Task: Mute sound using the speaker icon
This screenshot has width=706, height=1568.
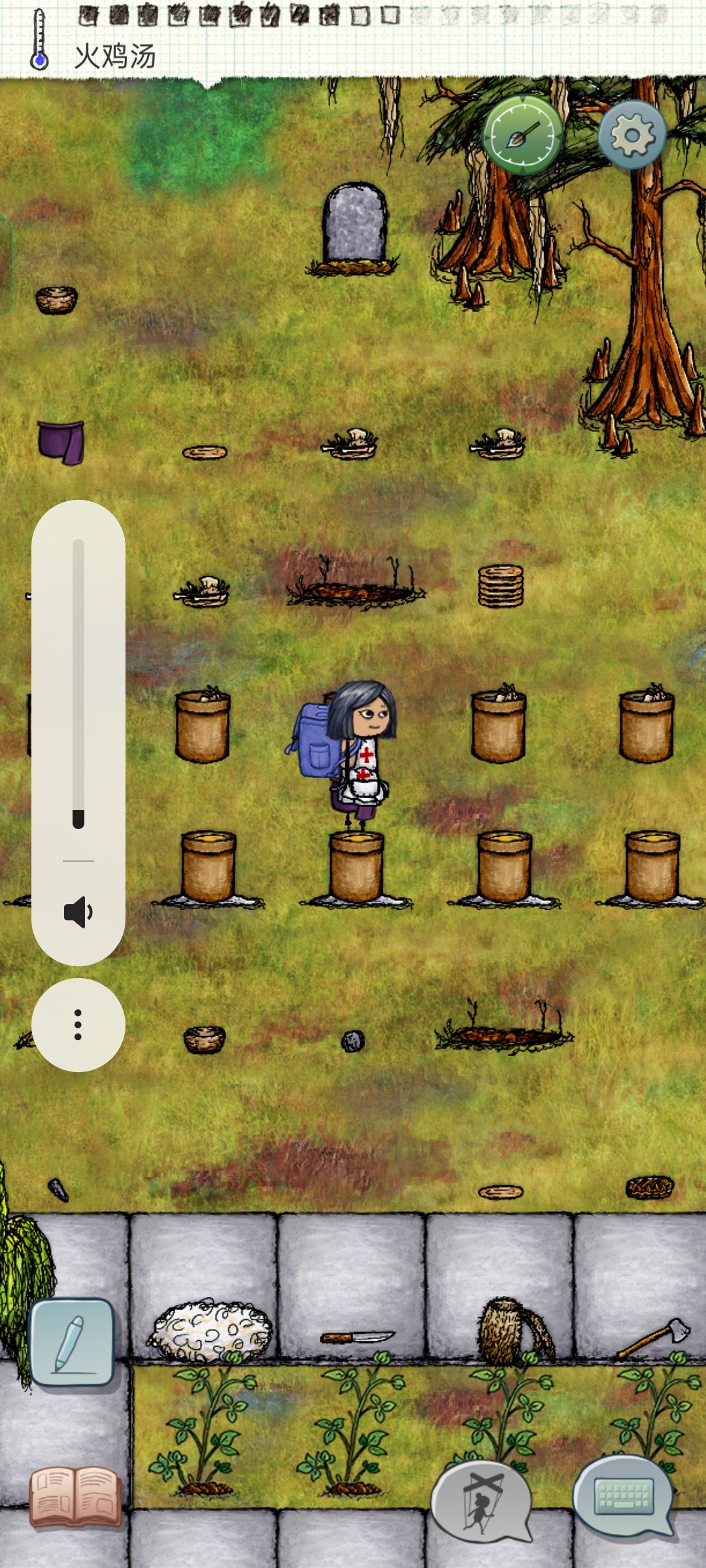Action: point(78,911)
